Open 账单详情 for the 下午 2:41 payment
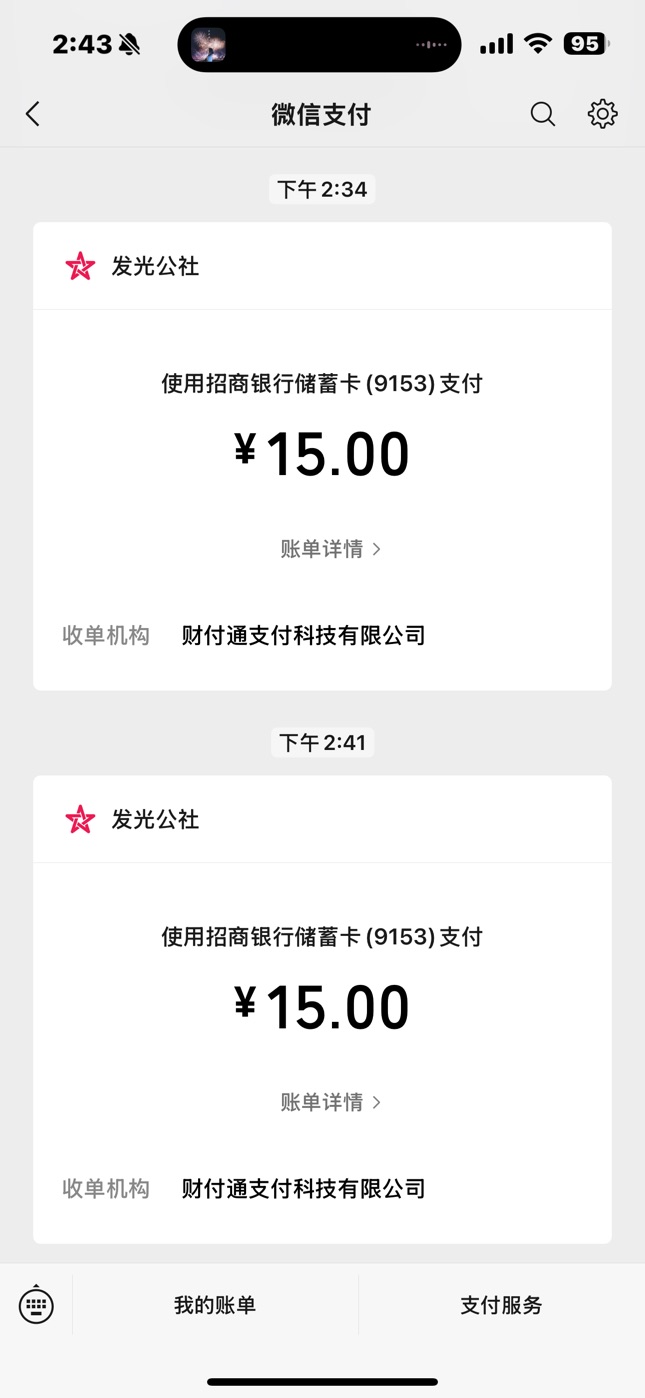Image resolution: width=645 pixels, height=1398 pixels. pos(331,1102)
